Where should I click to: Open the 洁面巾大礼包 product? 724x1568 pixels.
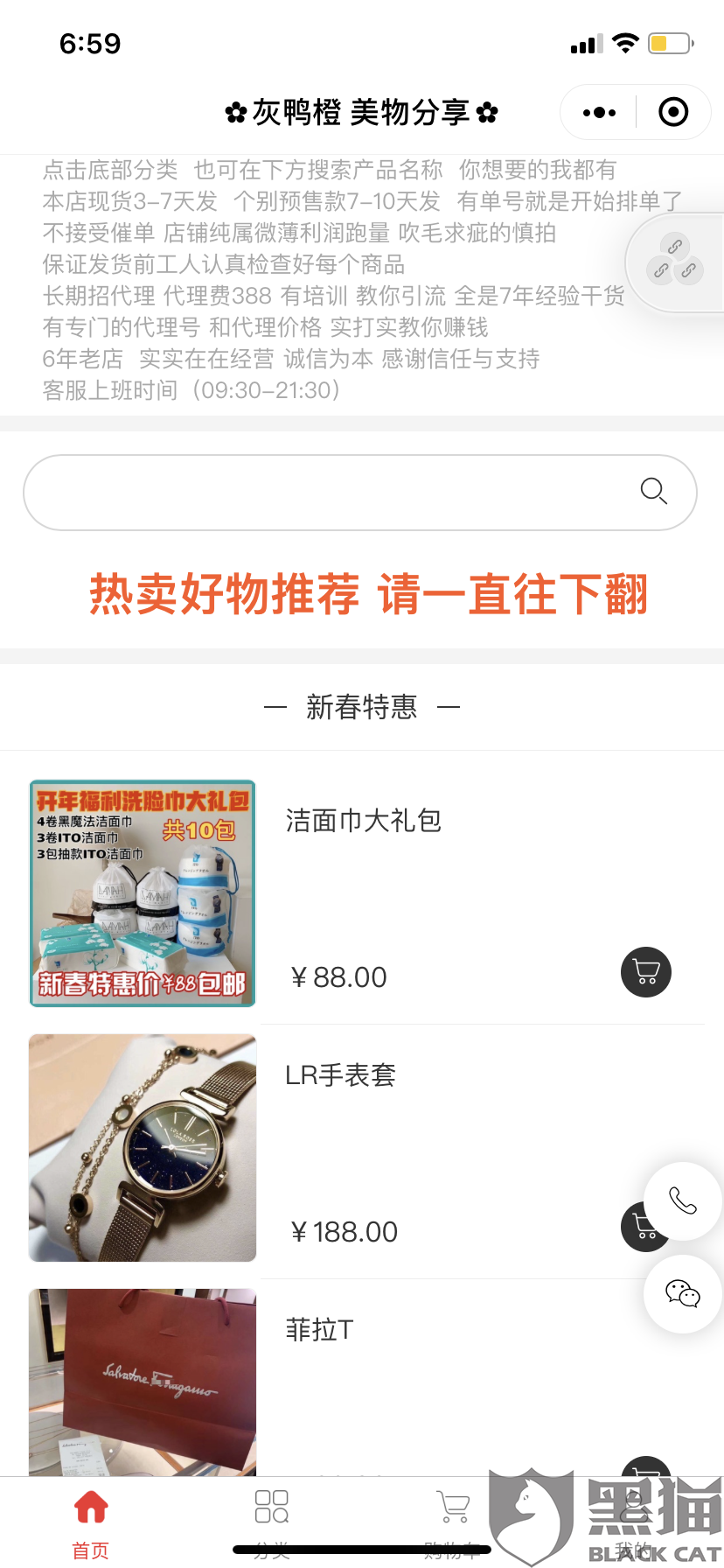[363, 821]
